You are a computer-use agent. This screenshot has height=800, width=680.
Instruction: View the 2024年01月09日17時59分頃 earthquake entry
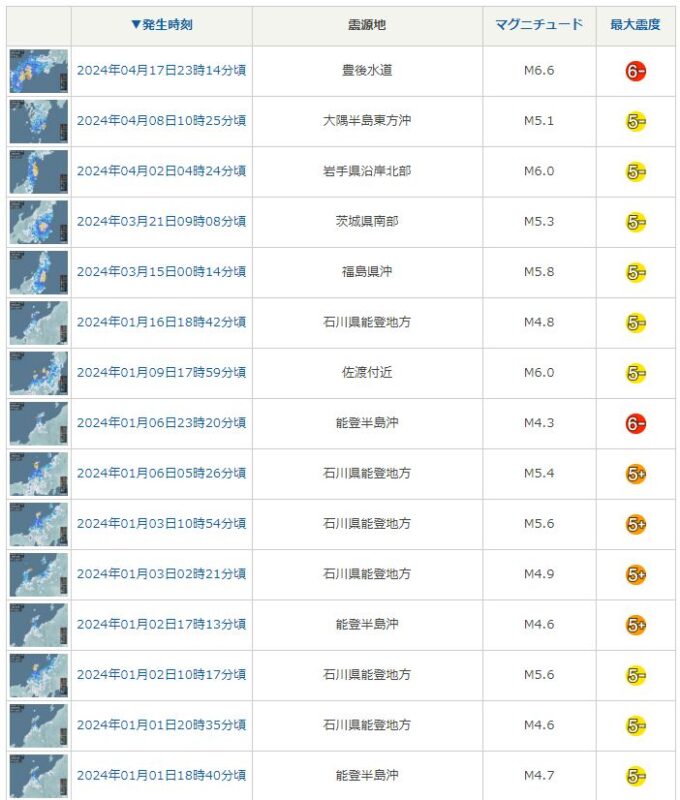coord(161,372)
